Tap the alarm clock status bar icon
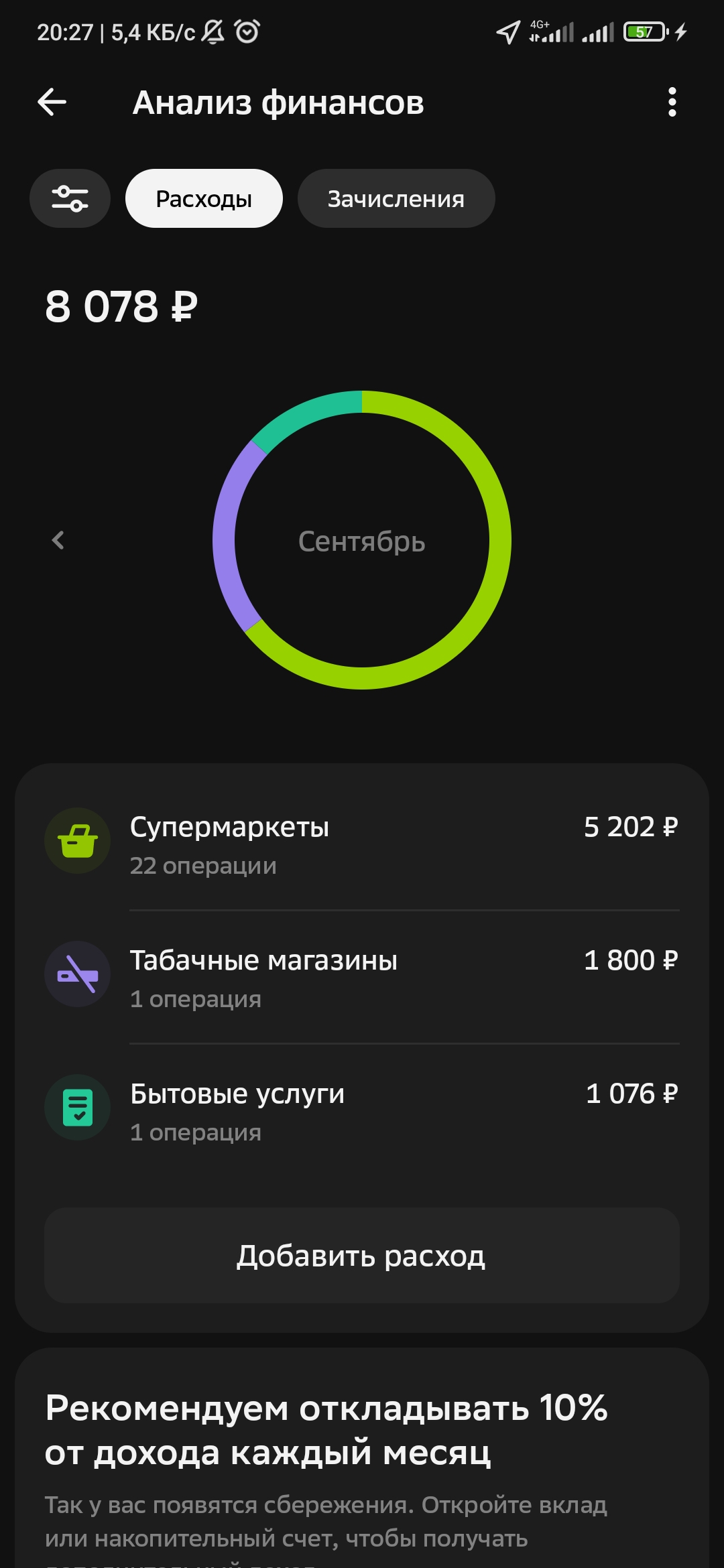The height and width of the screenshot is (1568, 724). pos(246,31)
